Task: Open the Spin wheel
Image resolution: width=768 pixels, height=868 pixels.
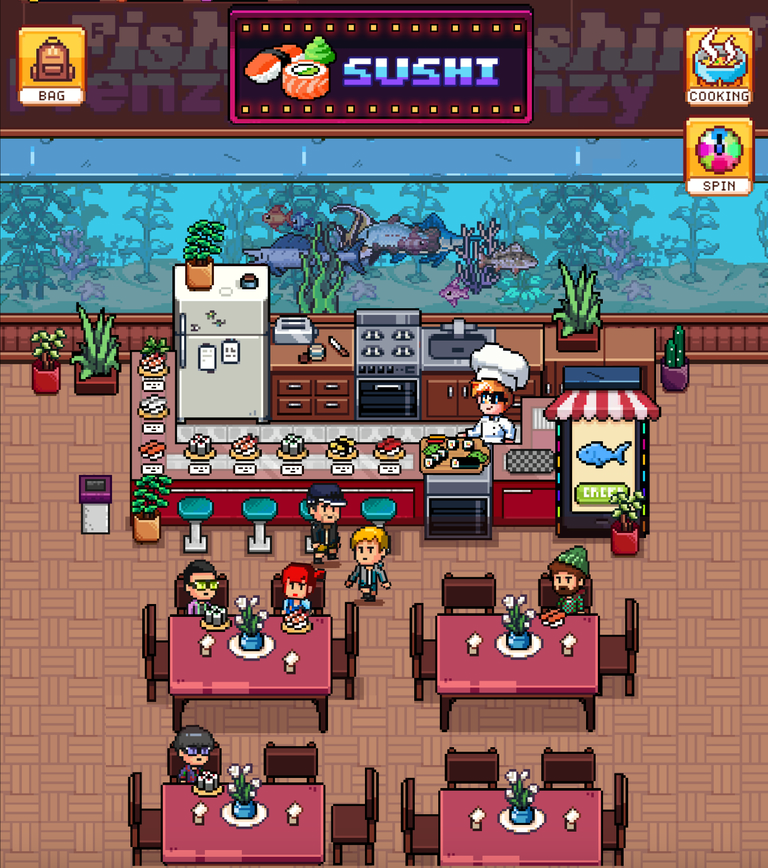Action: coord(718,156)
